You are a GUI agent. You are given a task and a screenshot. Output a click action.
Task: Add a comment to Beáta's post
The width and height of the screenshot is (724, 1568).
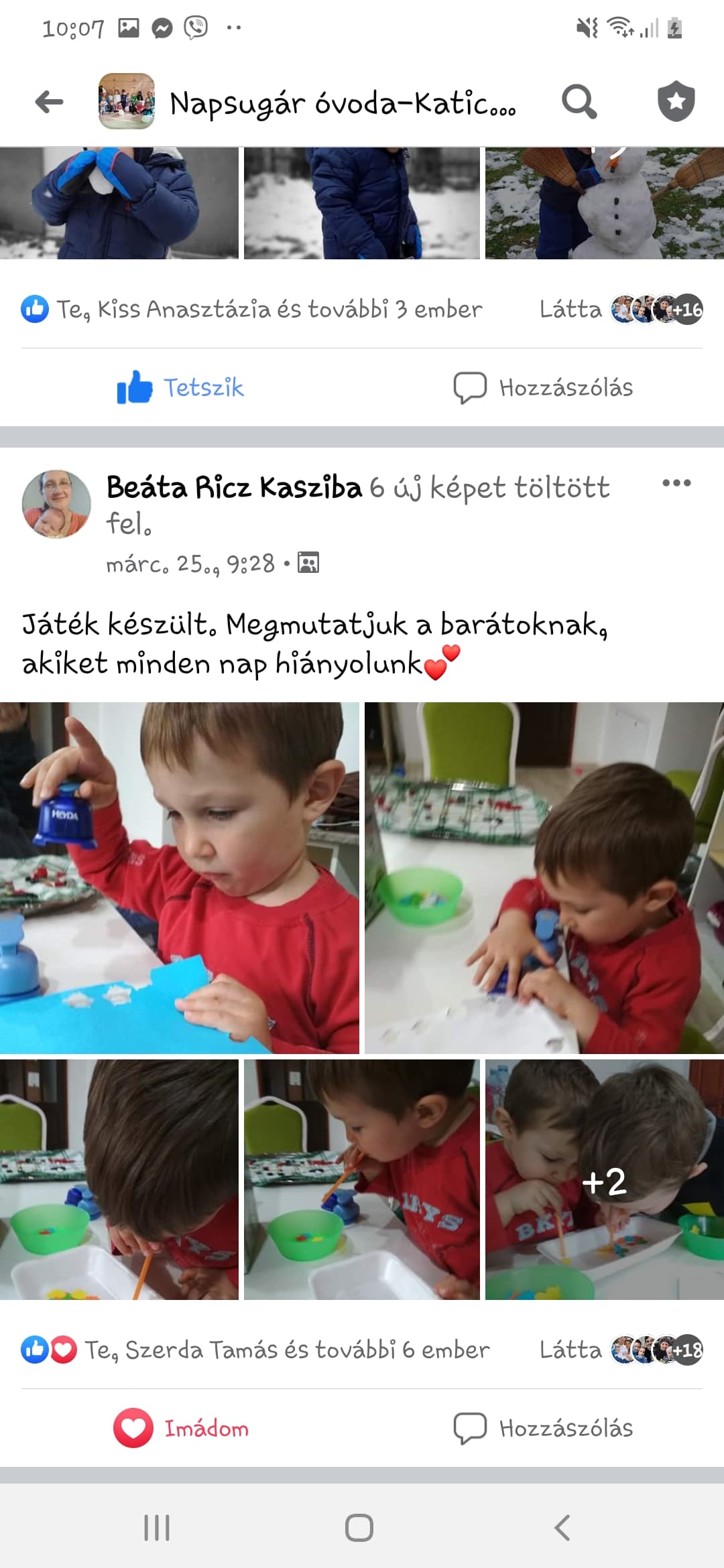pos(544,1428)
